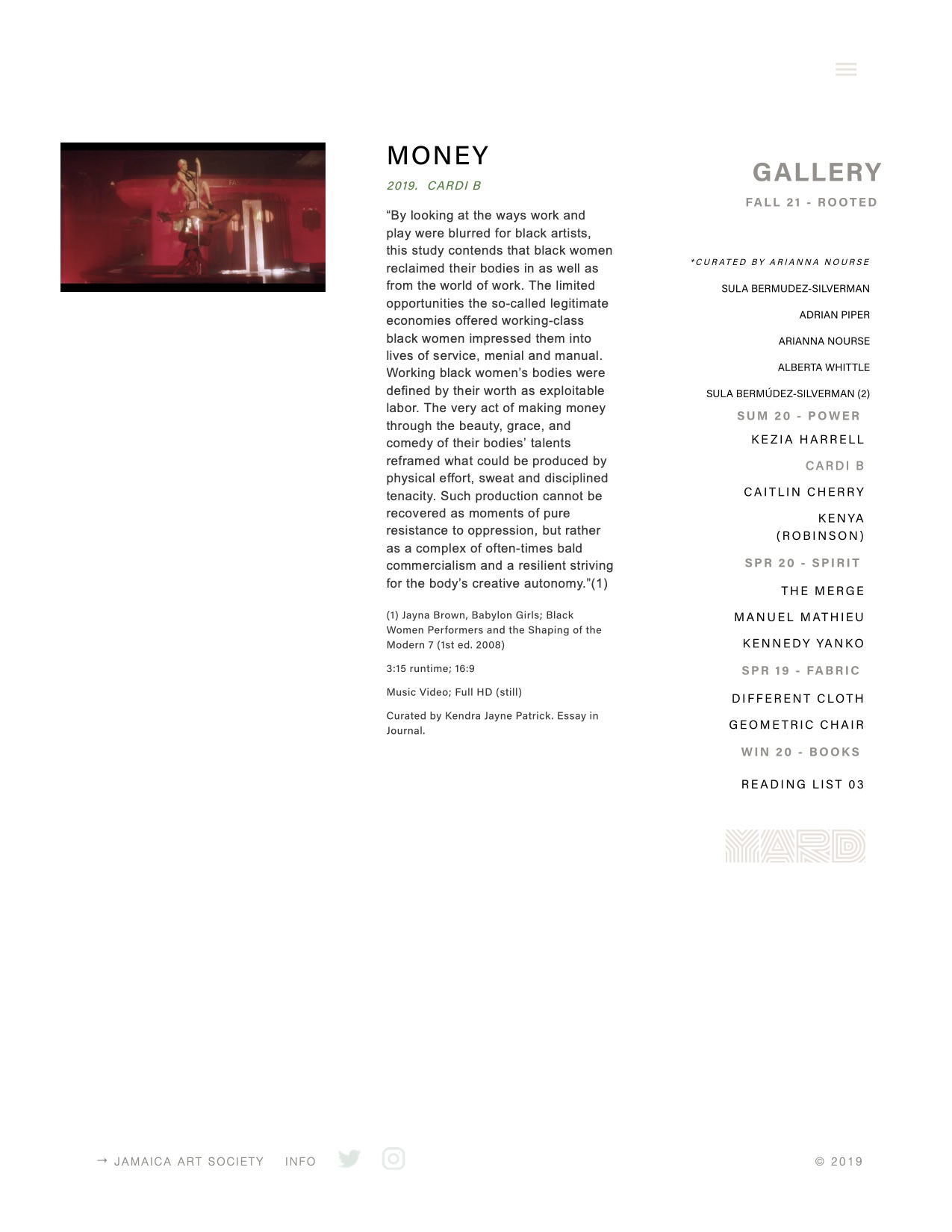Open the hamburger menu

[x=845, y=69]
